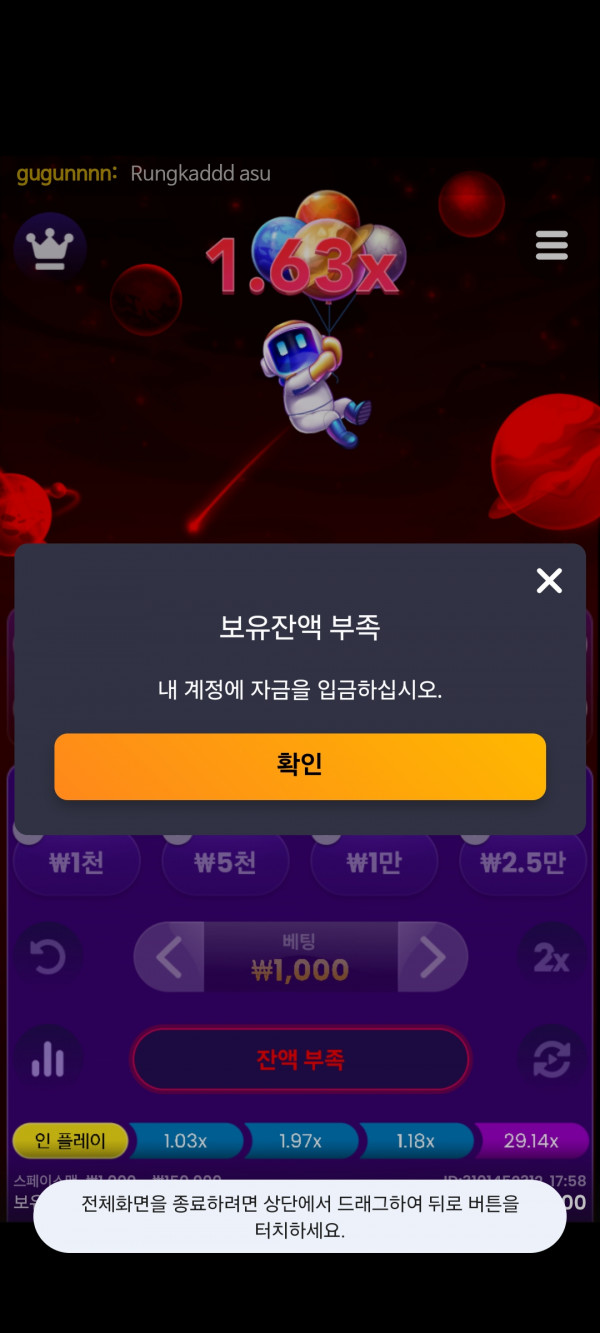Confirm the insufficient balance dialog with 확인
Image resolution: width=600 pixels, height=1333 pixels.
(300, 766)
